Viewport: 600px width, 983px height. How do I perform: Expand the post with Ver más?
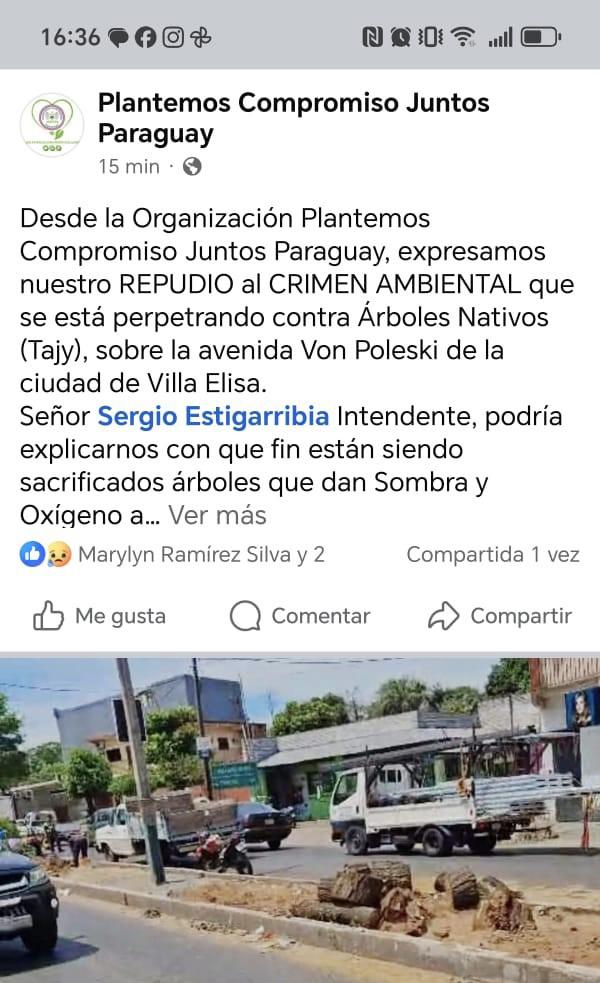pyautogui.click(x=218, y=515)
